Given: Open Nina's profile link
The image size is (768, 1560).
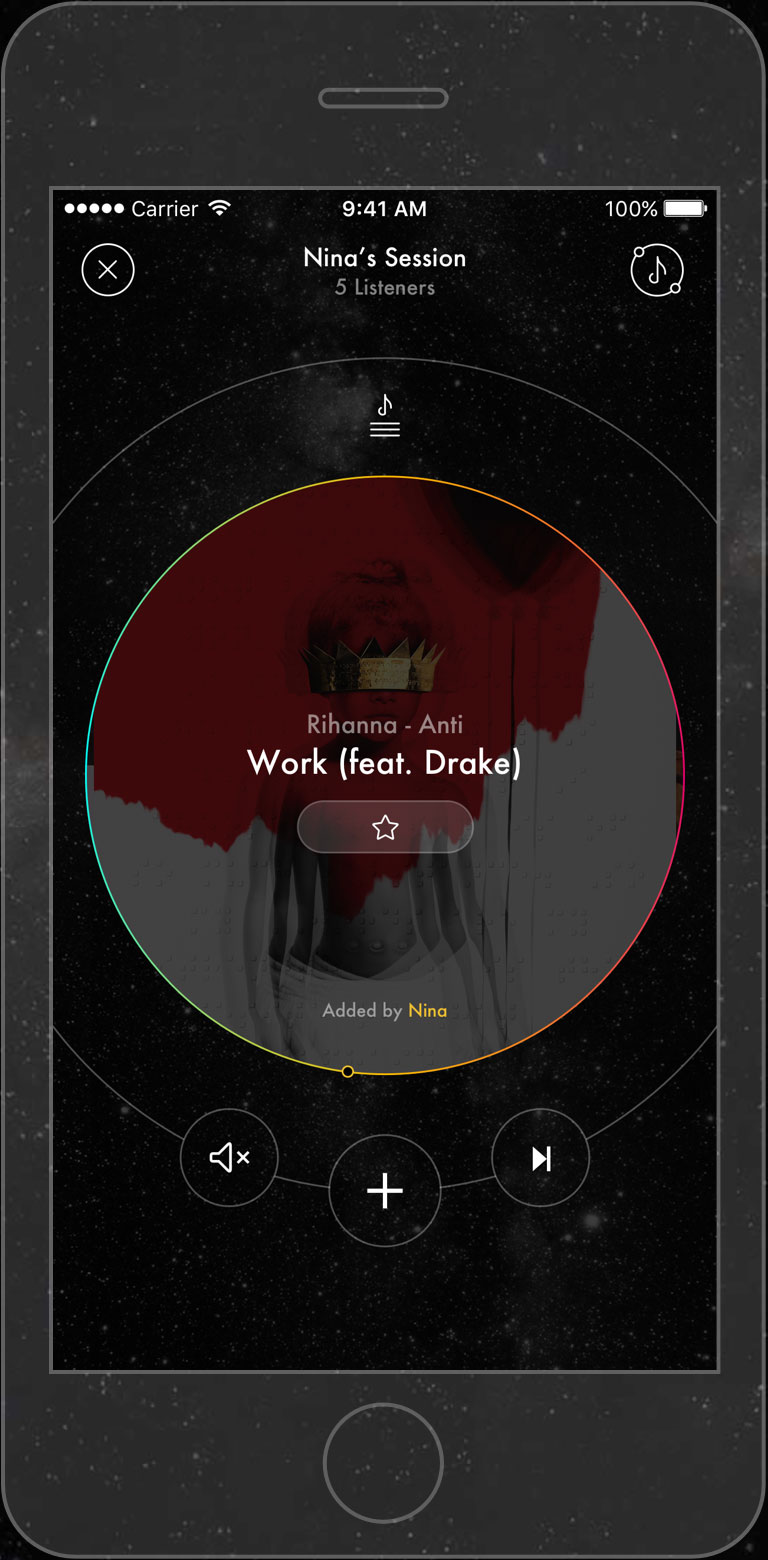Looking at the screenshot, I should coord(427,1011).
